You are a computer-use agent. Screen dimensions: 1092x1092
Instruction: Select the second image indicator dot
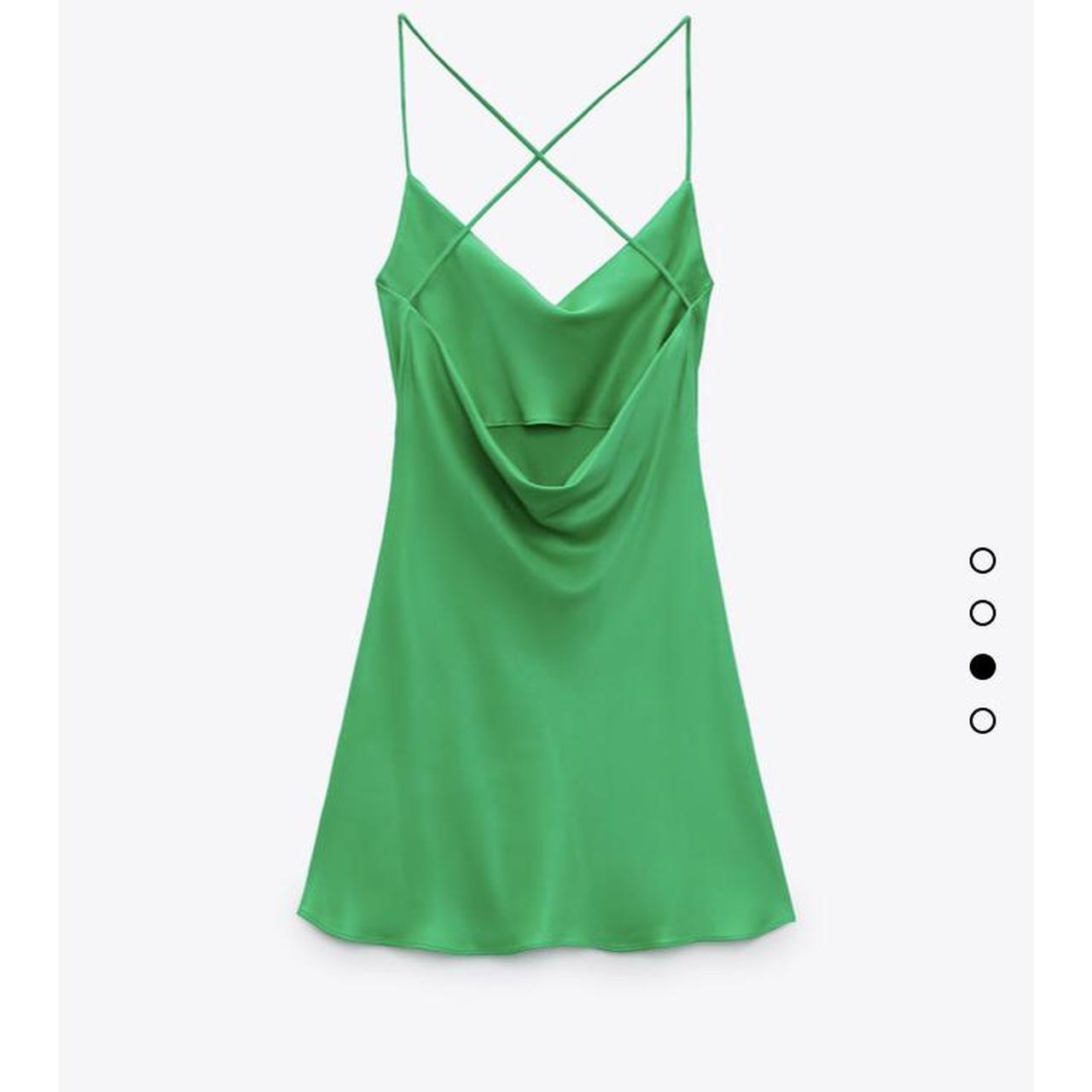[x=983, y=613]
